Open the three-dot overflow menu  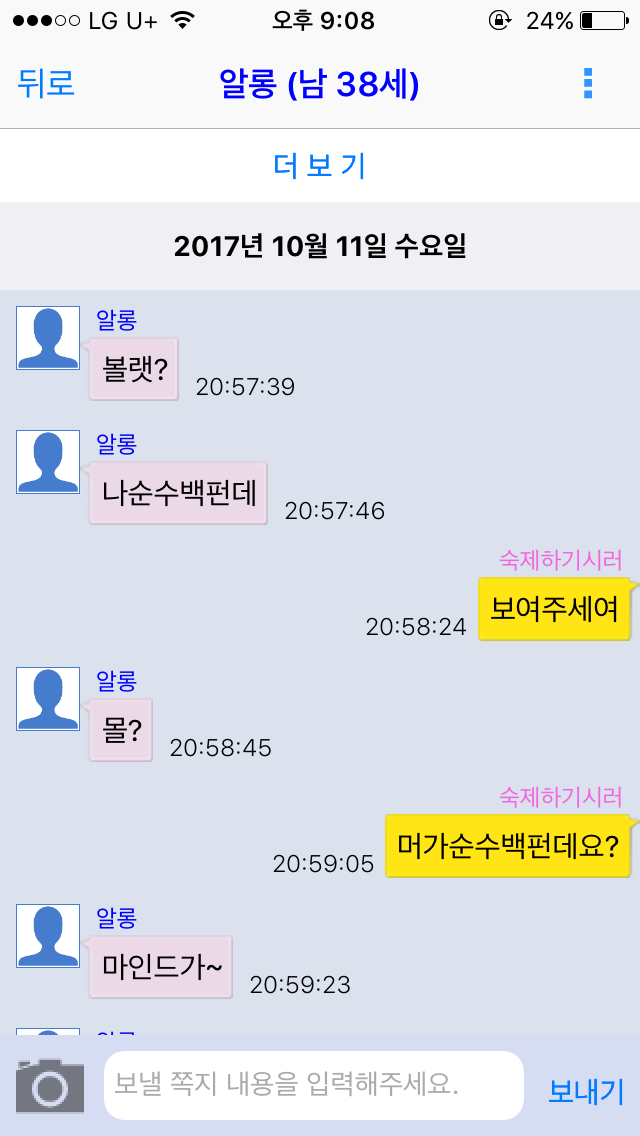point(588,84)
